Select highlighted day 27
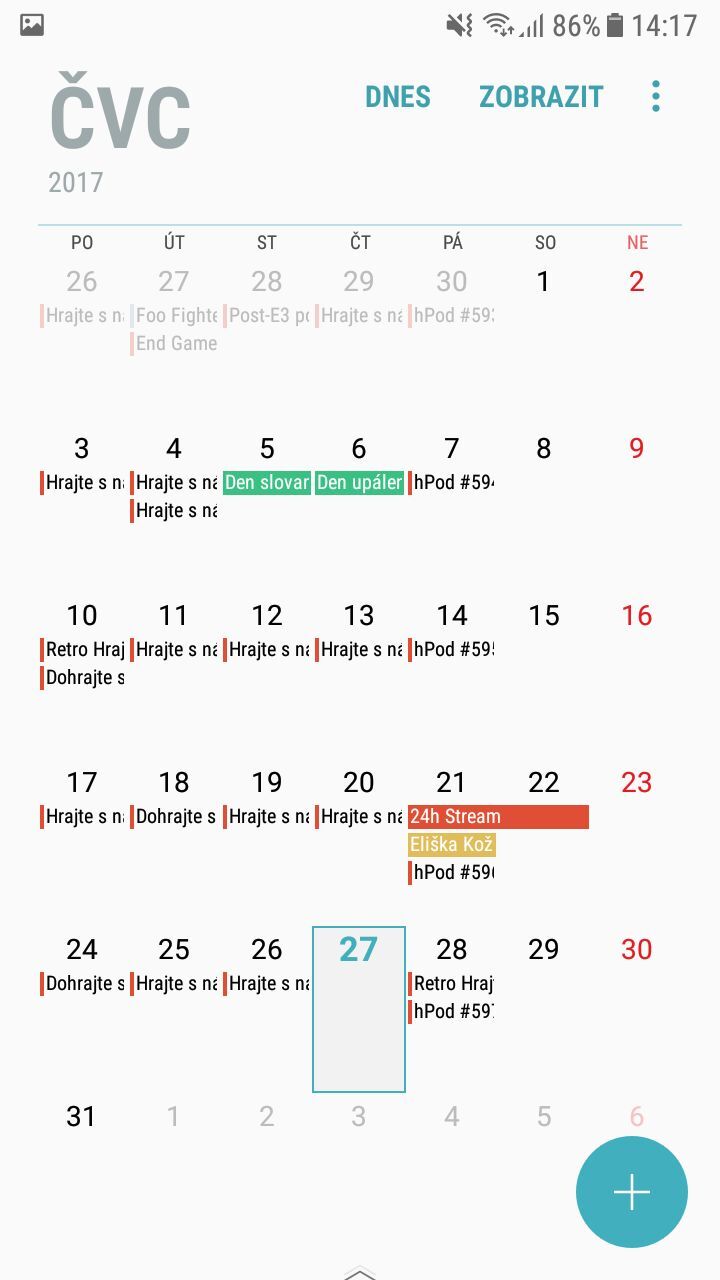 359,1008
